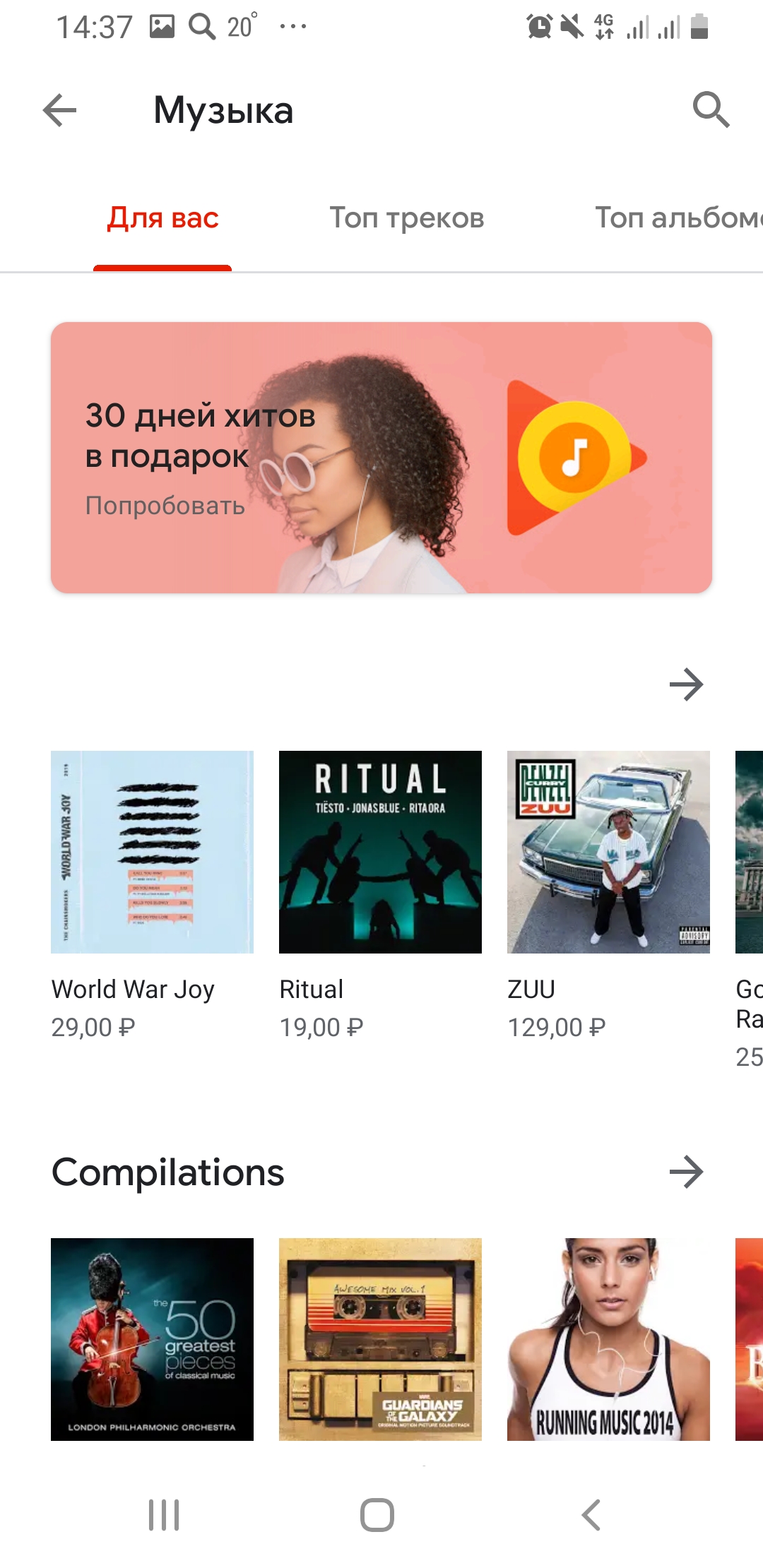
Task: Expand the Compilations section arrow
Action: point(686,1172)
